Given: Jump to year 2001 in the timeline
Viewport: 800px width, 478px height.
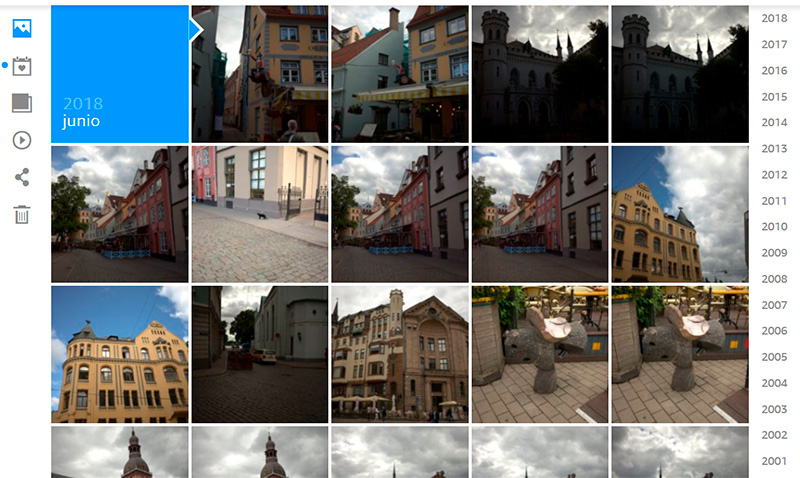Looking at the screenshot, I should 774,461.
